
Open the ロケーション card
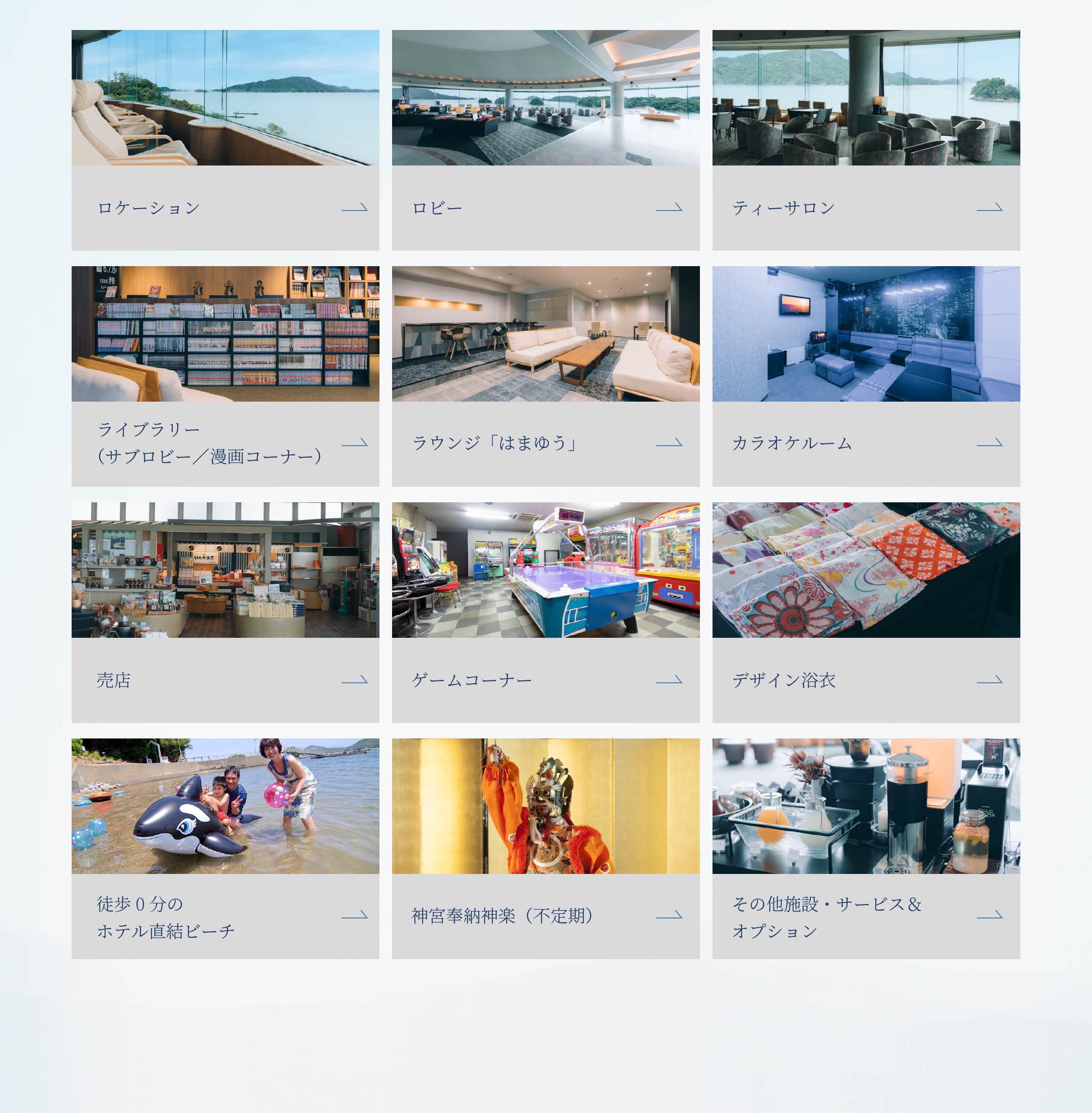coord(225,140)
